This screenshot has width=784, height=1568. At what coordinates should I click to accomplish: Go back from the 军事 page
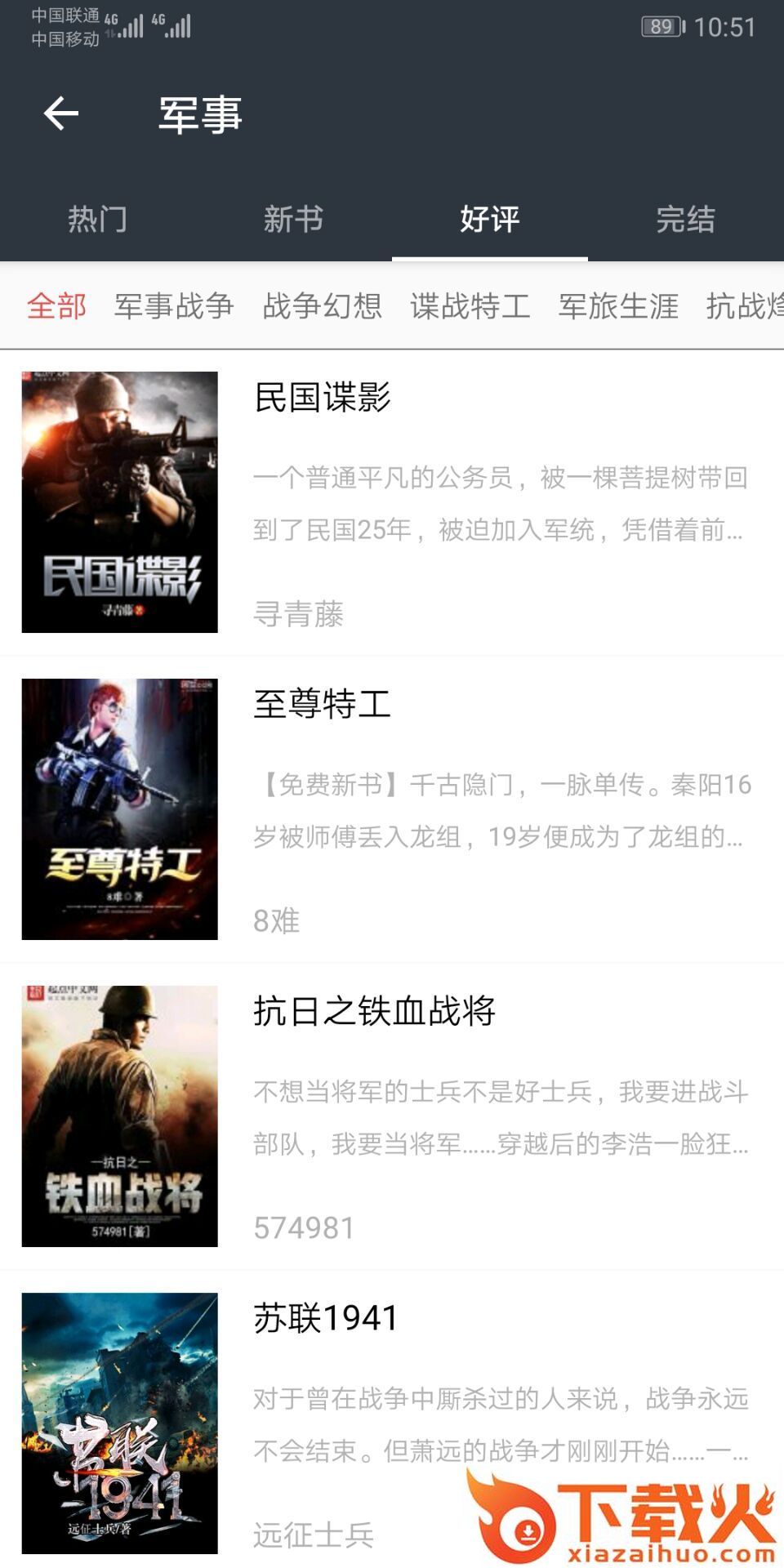pos(61,114)
